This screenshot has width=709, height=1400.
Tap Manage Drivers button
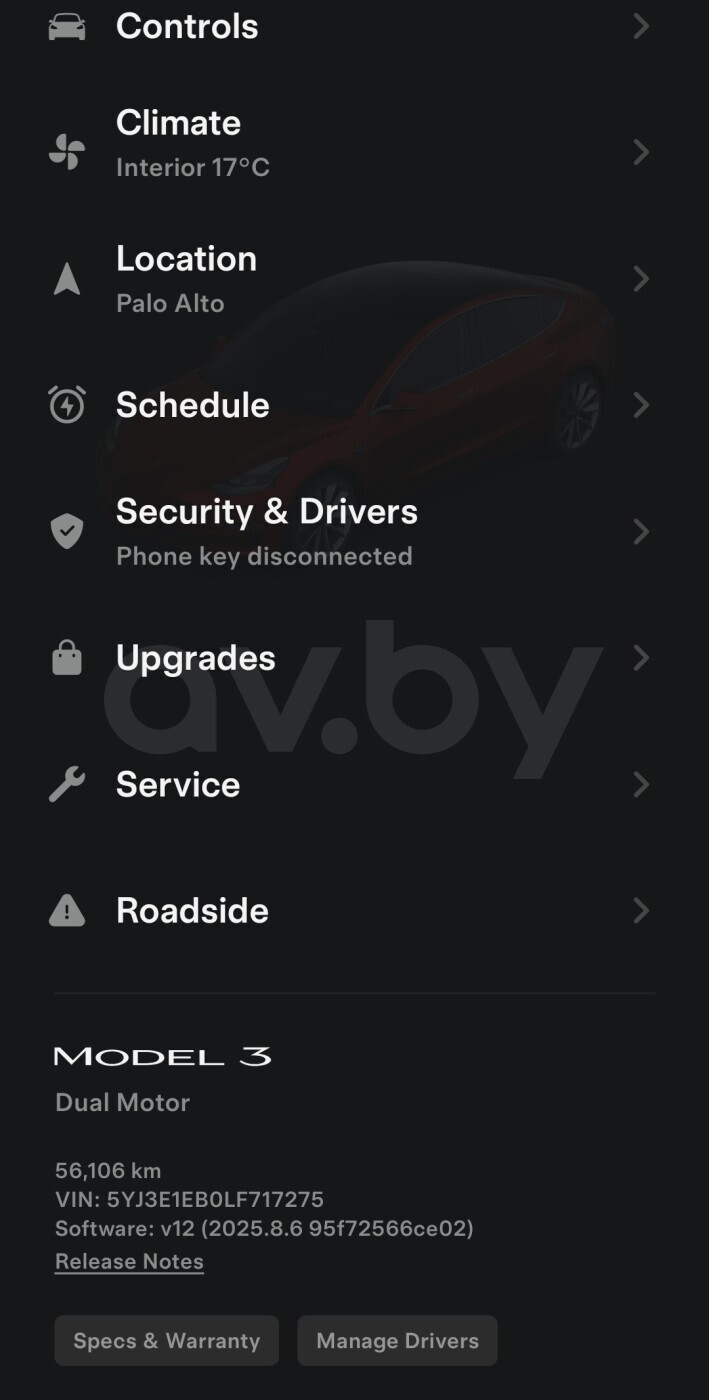[x=397, y=1341]
